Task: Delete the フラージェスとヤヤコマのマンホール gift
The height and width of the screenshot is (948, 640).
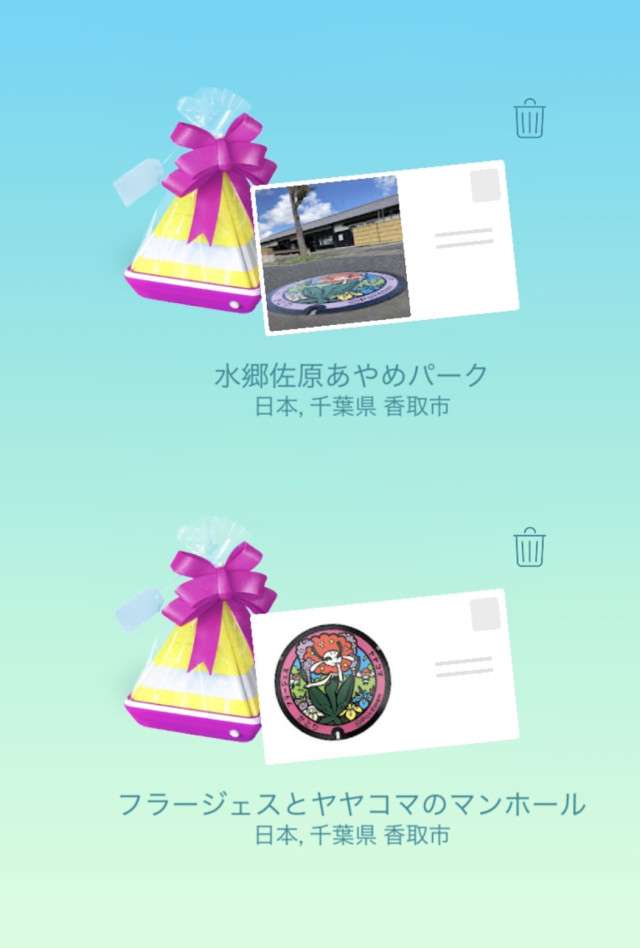Action: (x=530, y=548)
